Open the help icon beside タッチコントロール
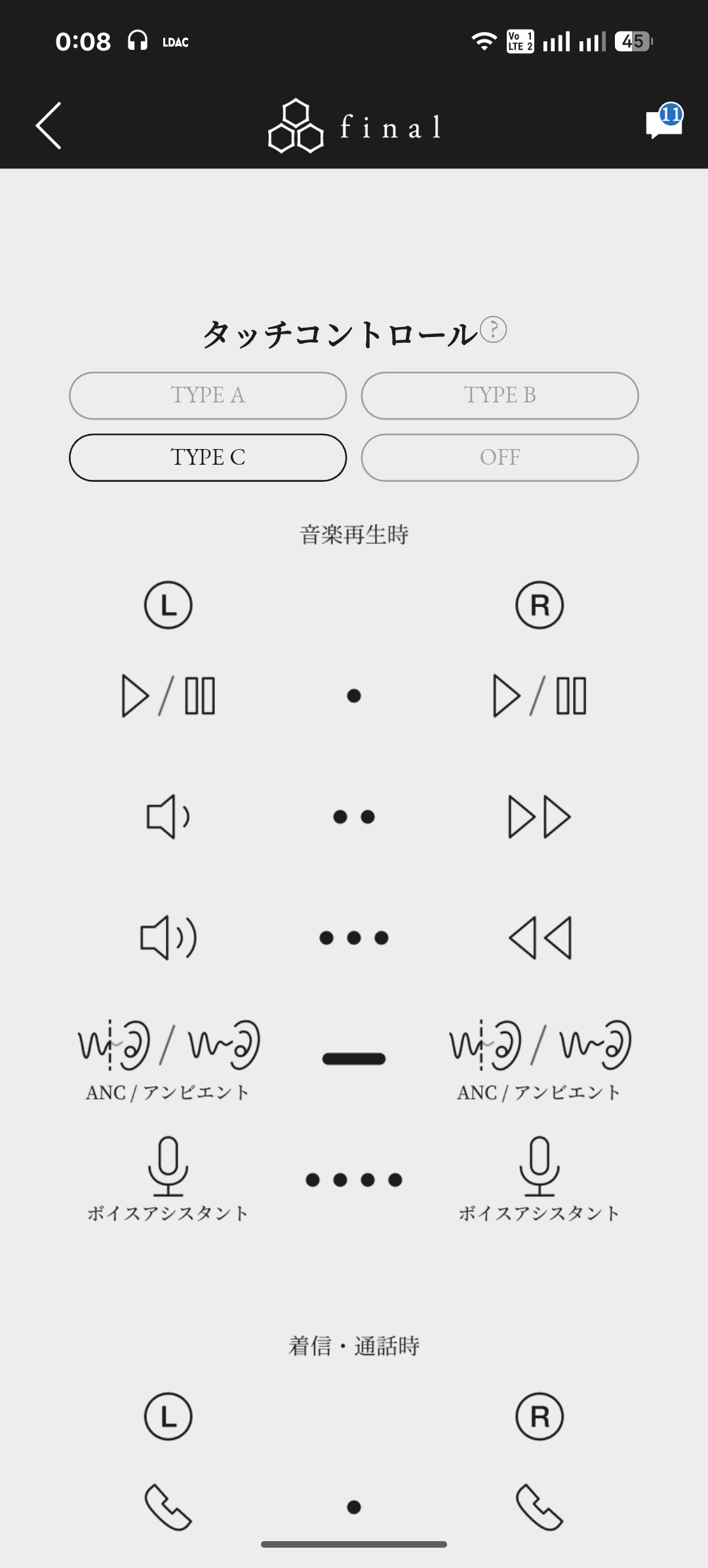The image size is (708, 1568). coord(493,330)
